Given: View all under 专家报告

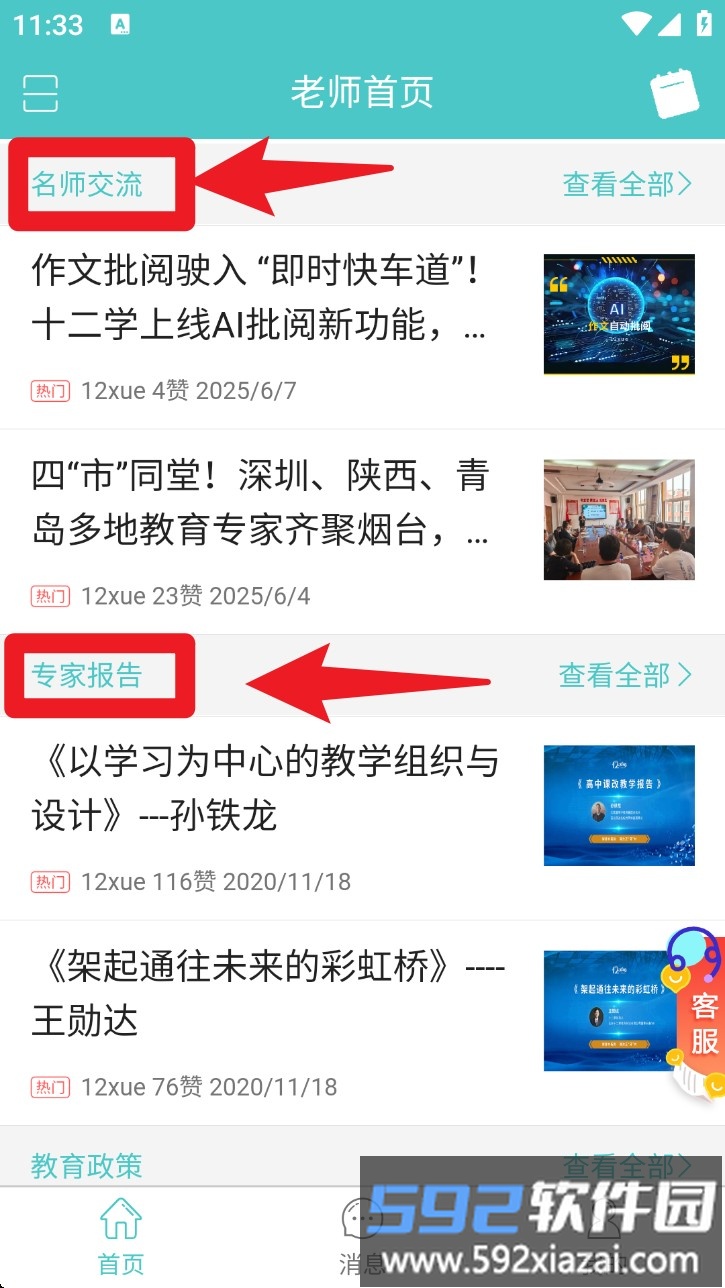Looking at the screenshot, I should click(624, 675).
